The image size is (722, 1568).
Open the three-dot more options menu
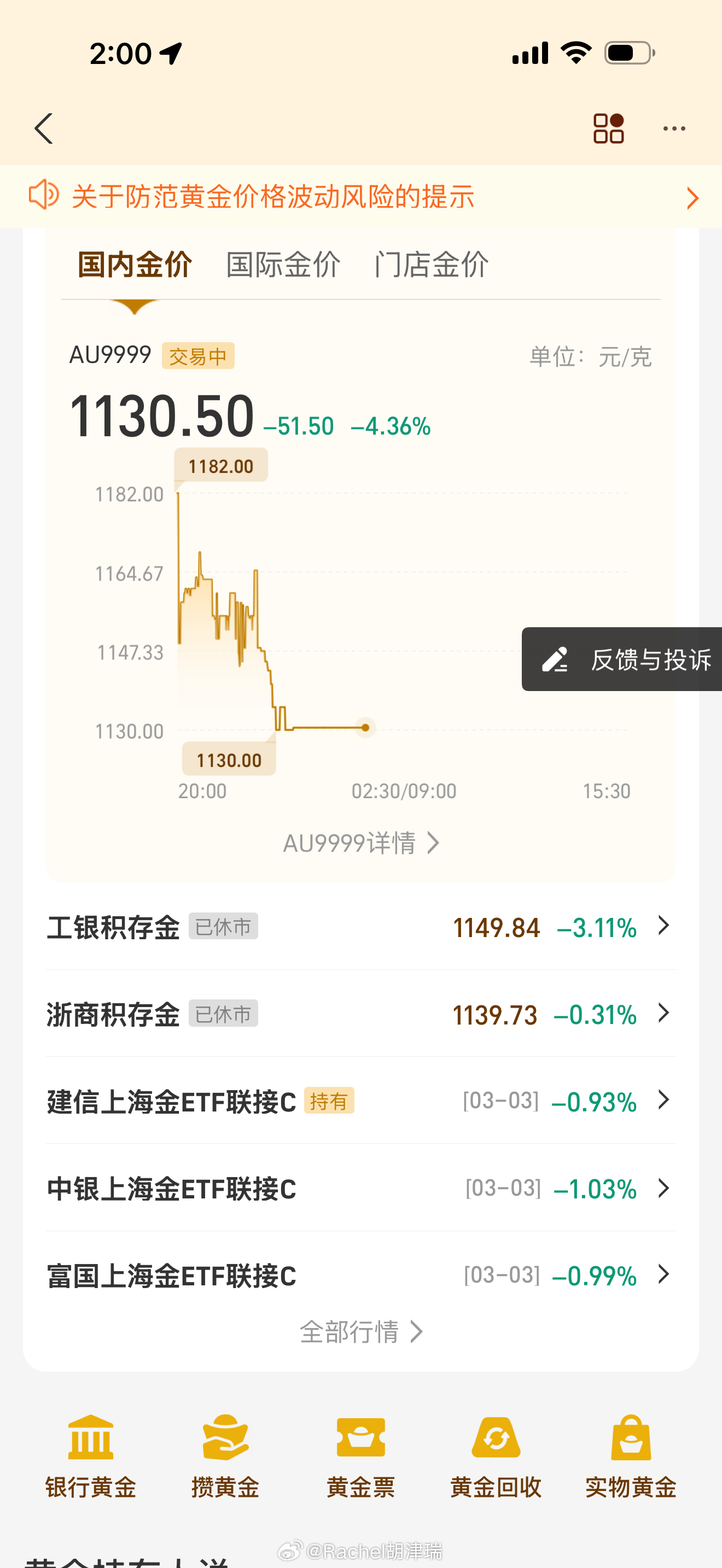point(674,128)
